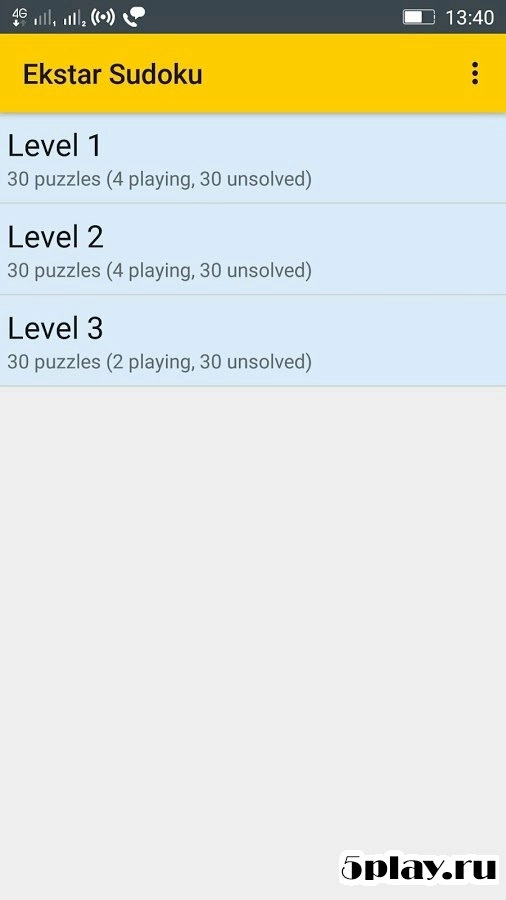
Task: Open the overflow menu in the app bar
Action: [474, 74]
